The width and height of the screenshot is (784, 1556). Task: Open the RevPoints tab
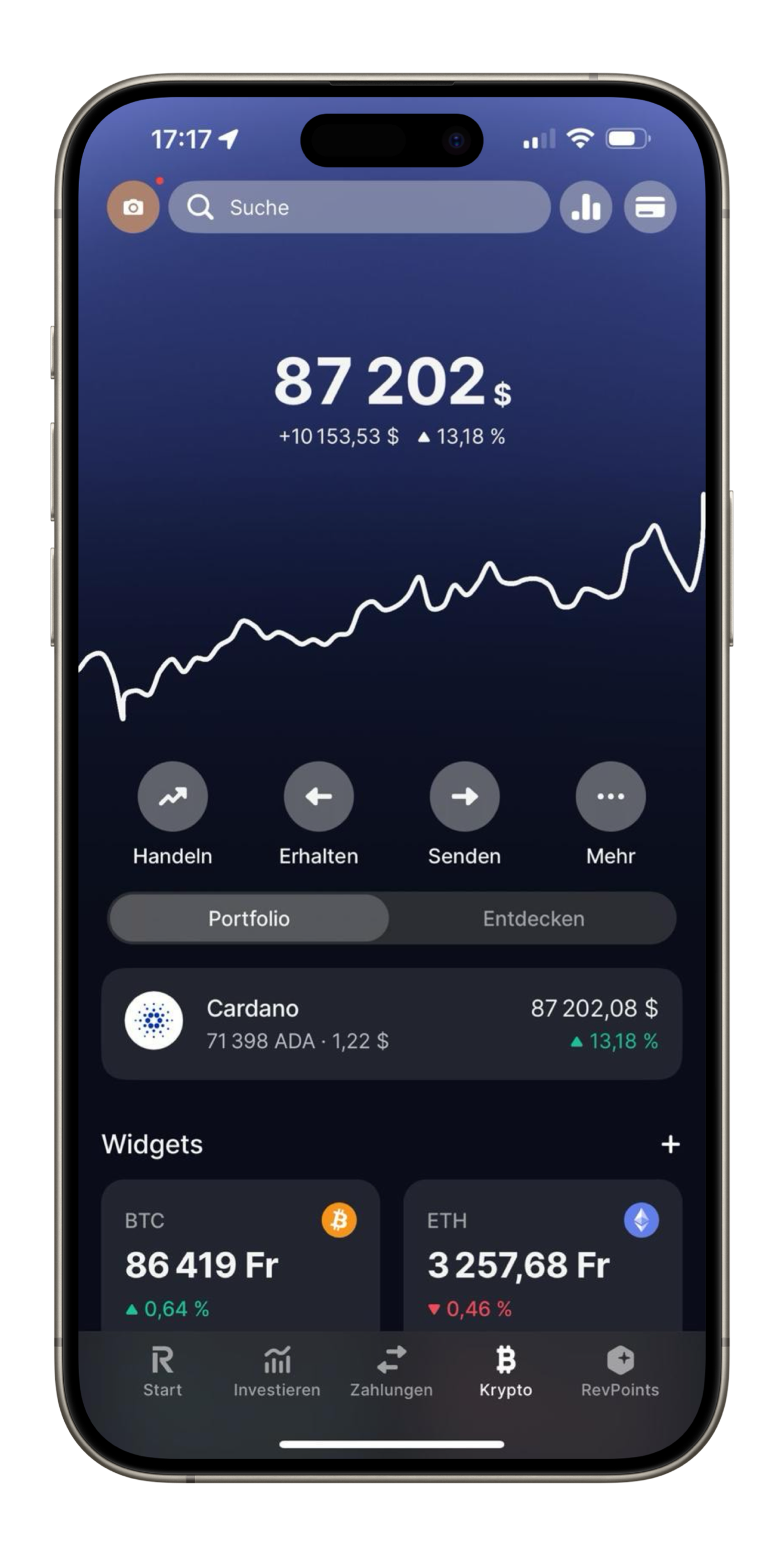619,1371
